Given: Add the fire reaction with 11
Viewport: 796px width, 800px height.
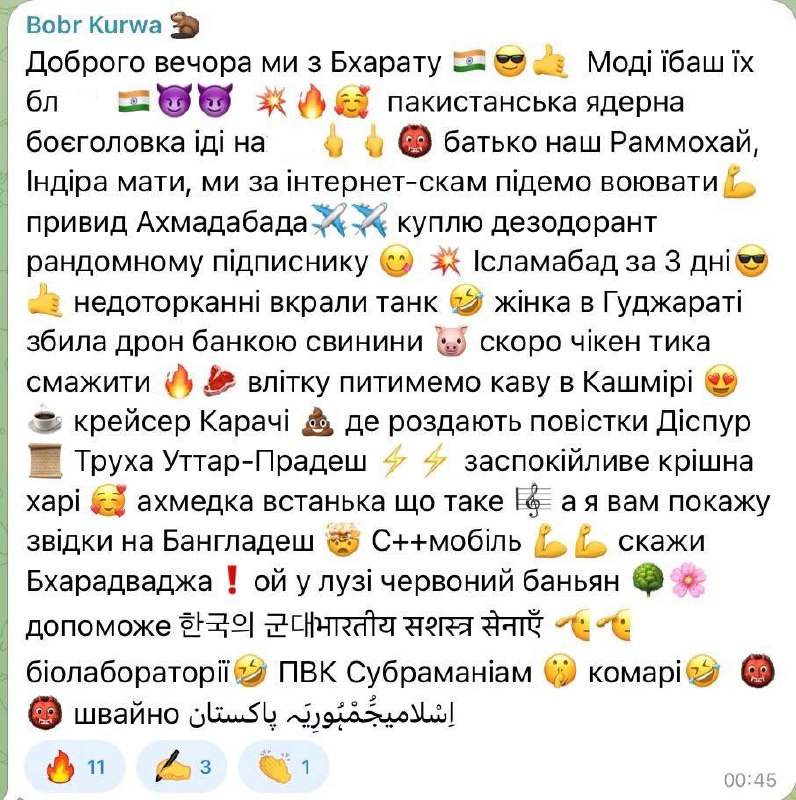Looking at the screenshot, I should pos(77,767).
